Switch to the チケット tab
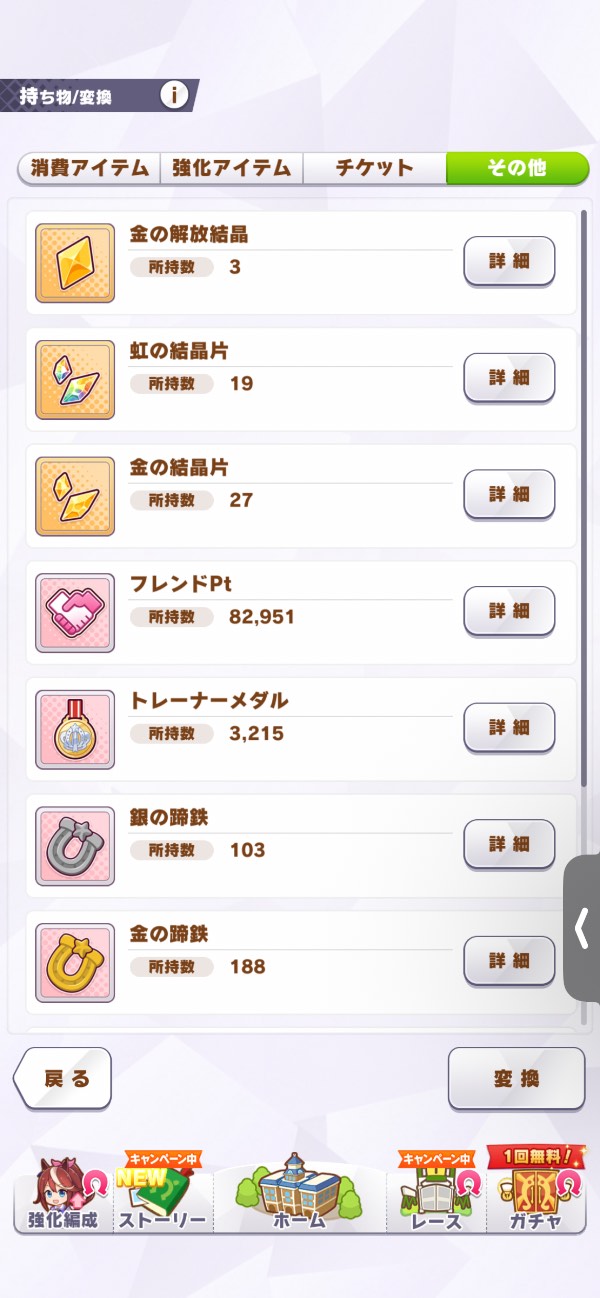 click(x=374, y=168)
